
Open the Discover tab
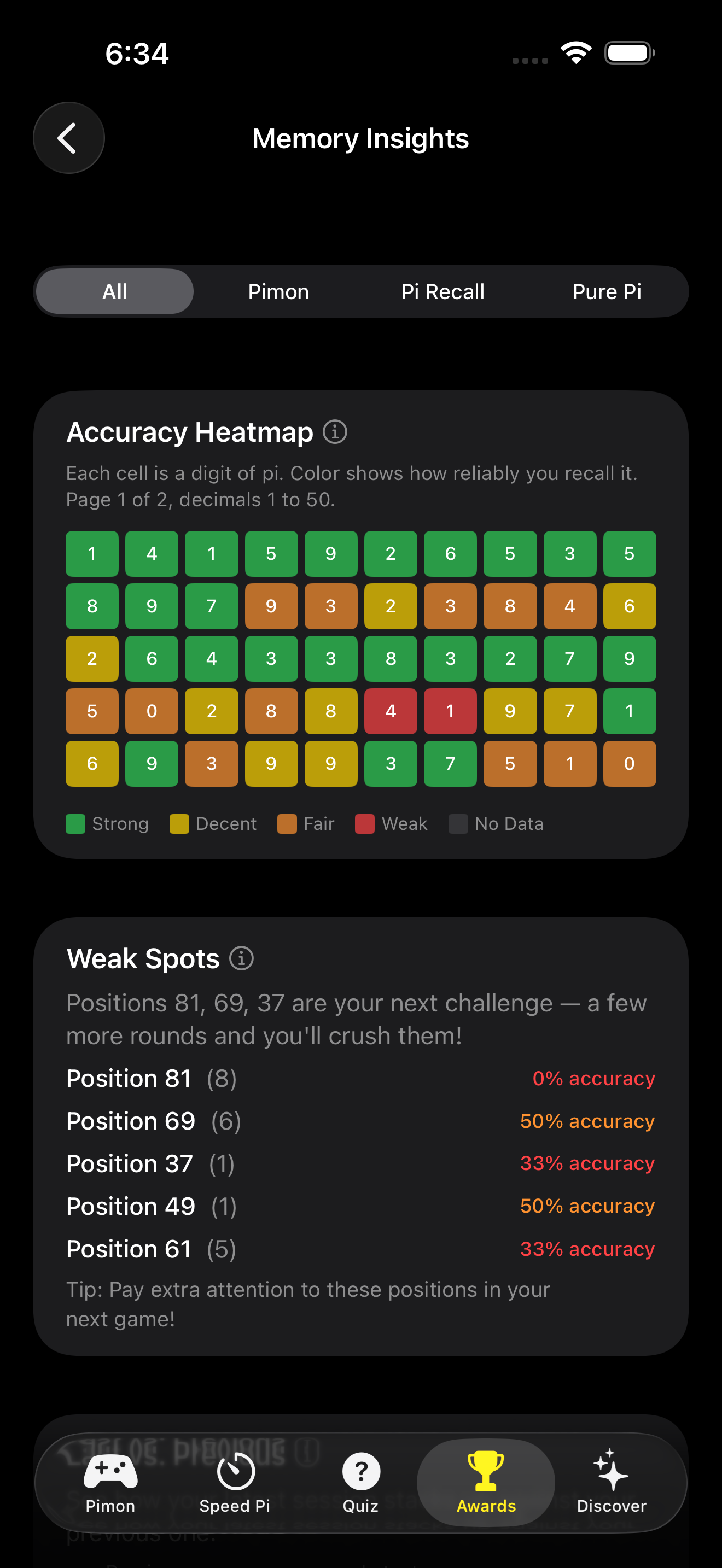tap(611, 1483)
